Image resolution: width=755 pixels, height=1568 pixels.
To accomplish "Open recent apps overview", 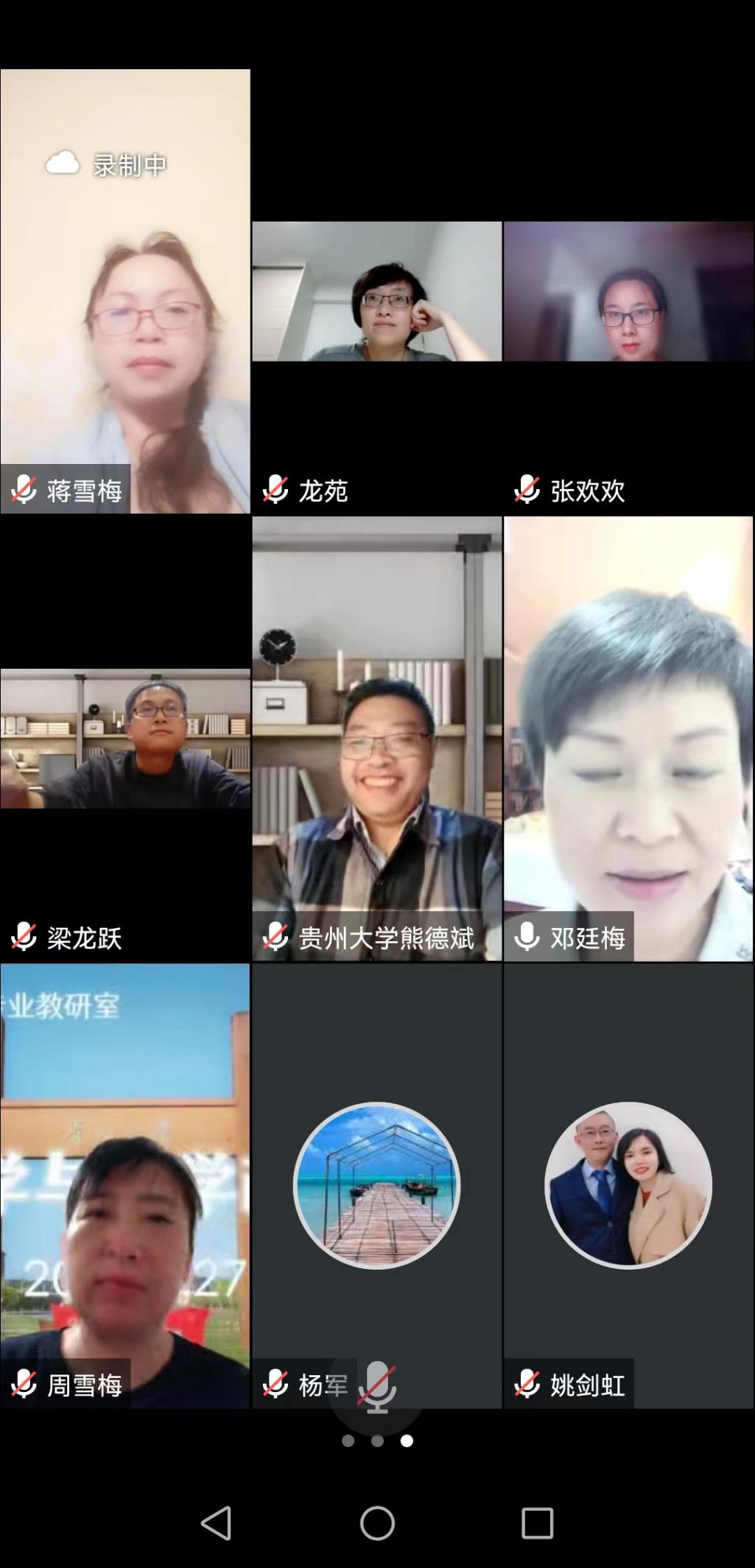I will pyautogui.click(x=537, y=1523).
